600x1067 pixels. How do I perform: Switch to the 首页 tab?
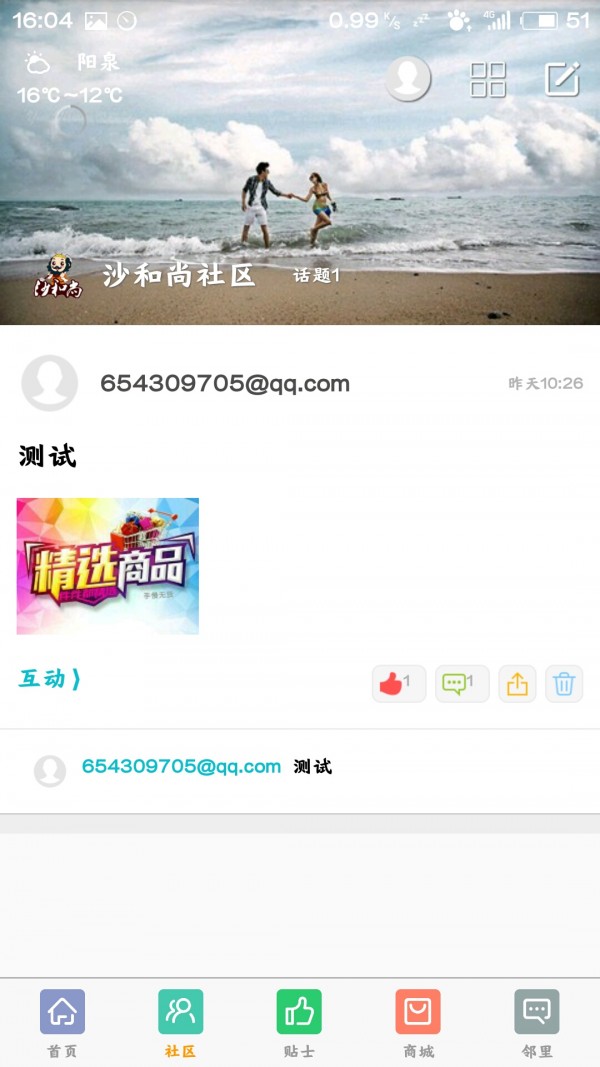coord(62,1023)
